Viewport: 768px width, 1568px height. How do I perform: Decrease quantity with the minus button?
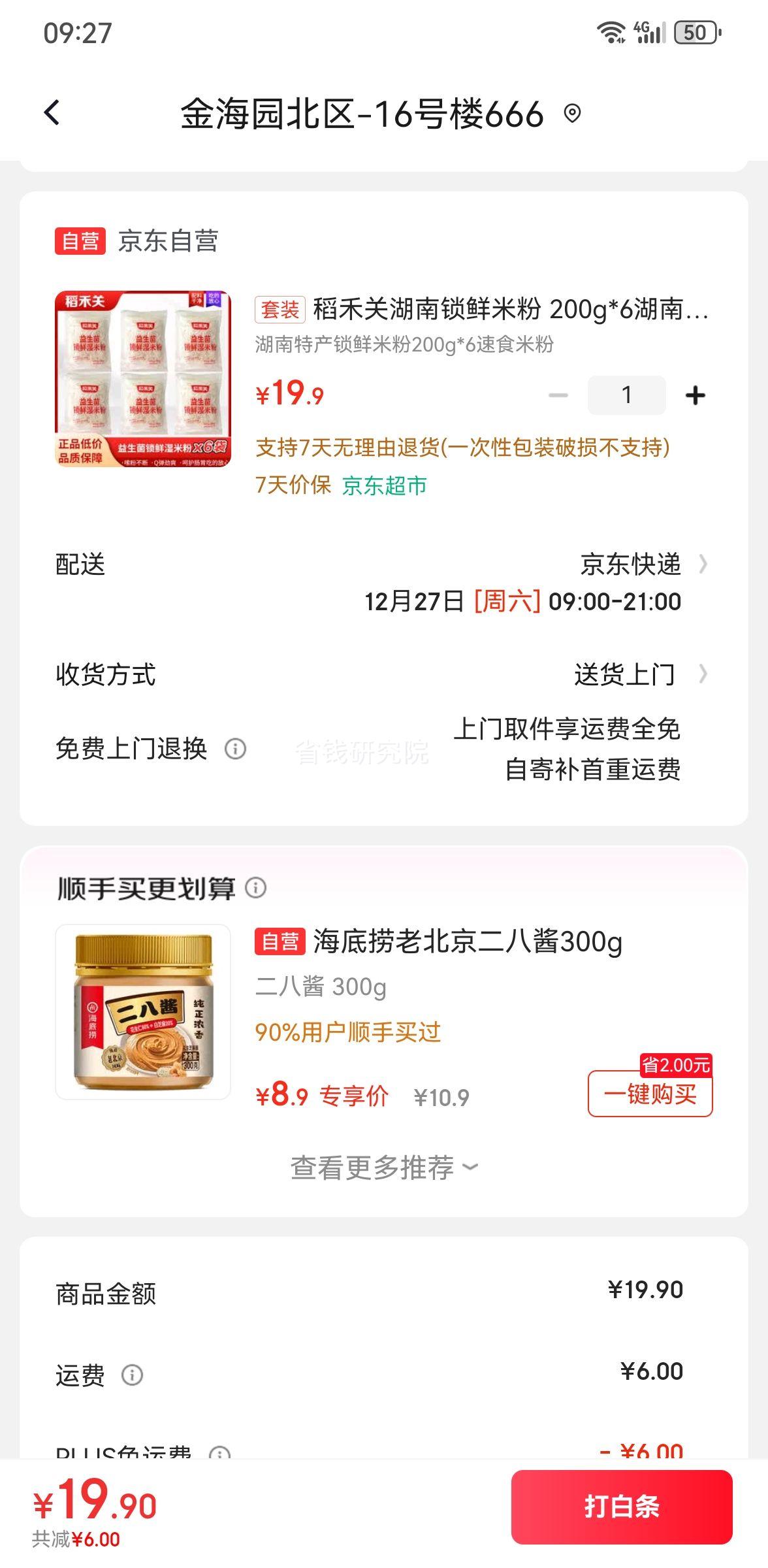[556, 395]
